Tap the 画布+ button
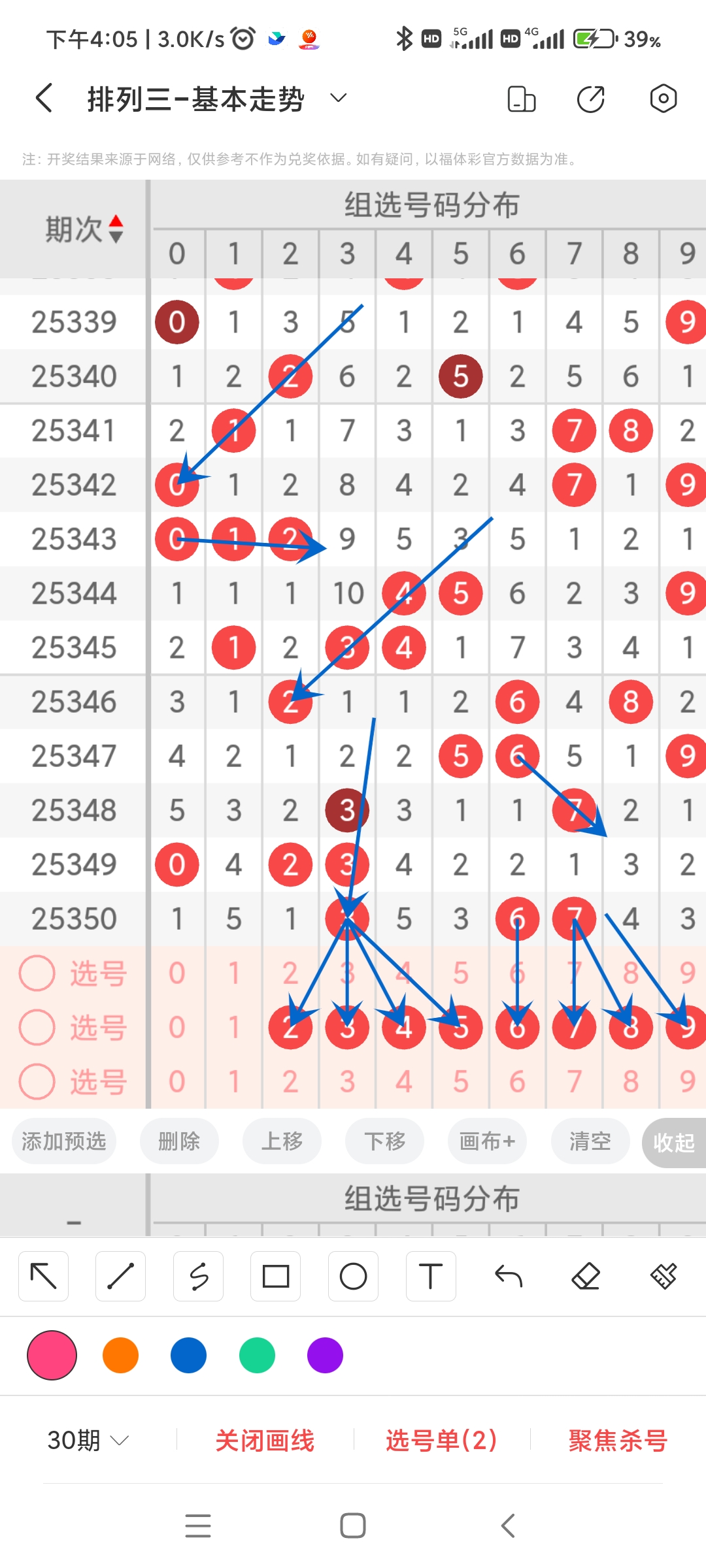Screen dimensions: 706x1568 pos(487,1141)
